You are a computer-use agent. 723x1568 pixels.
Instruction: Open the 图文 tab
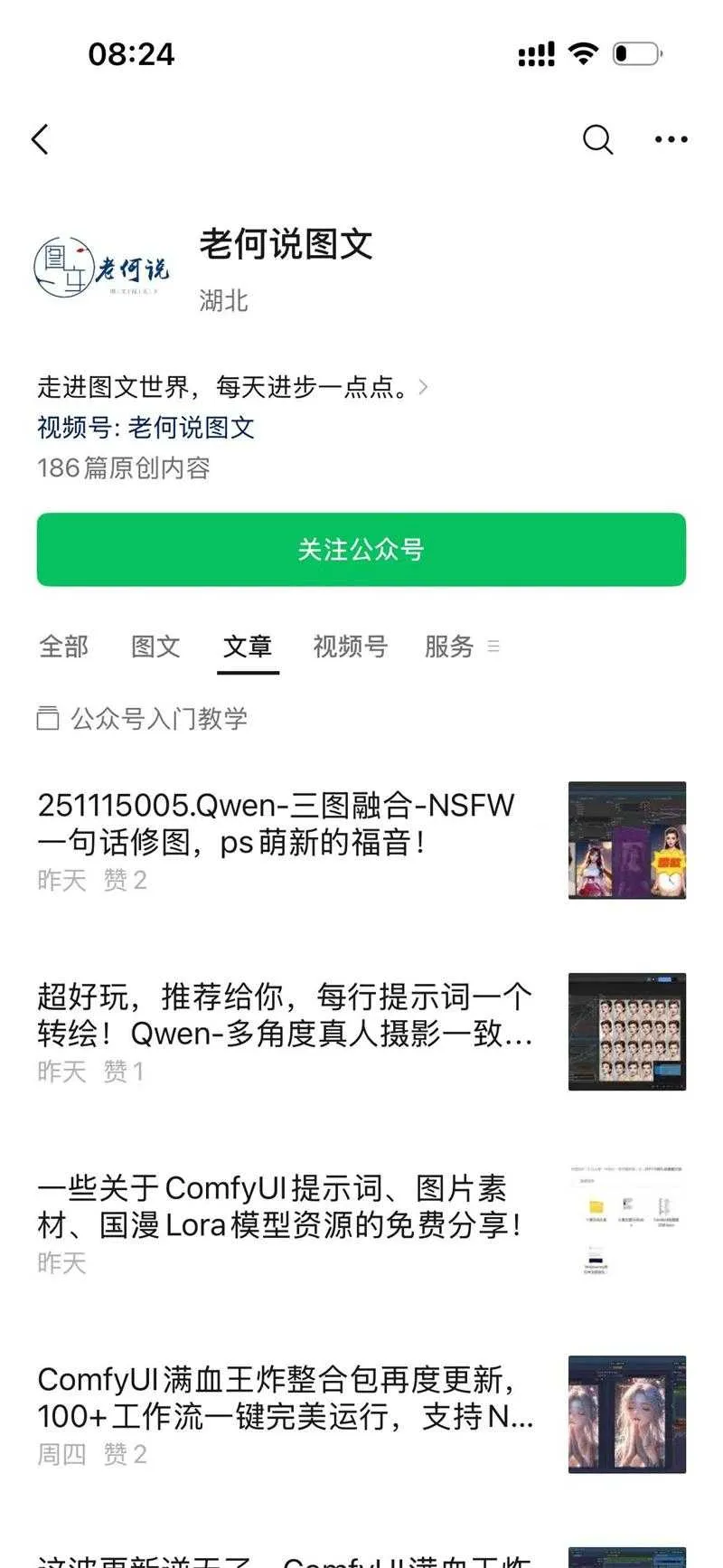pyautogui.click(x=155, y=647)
